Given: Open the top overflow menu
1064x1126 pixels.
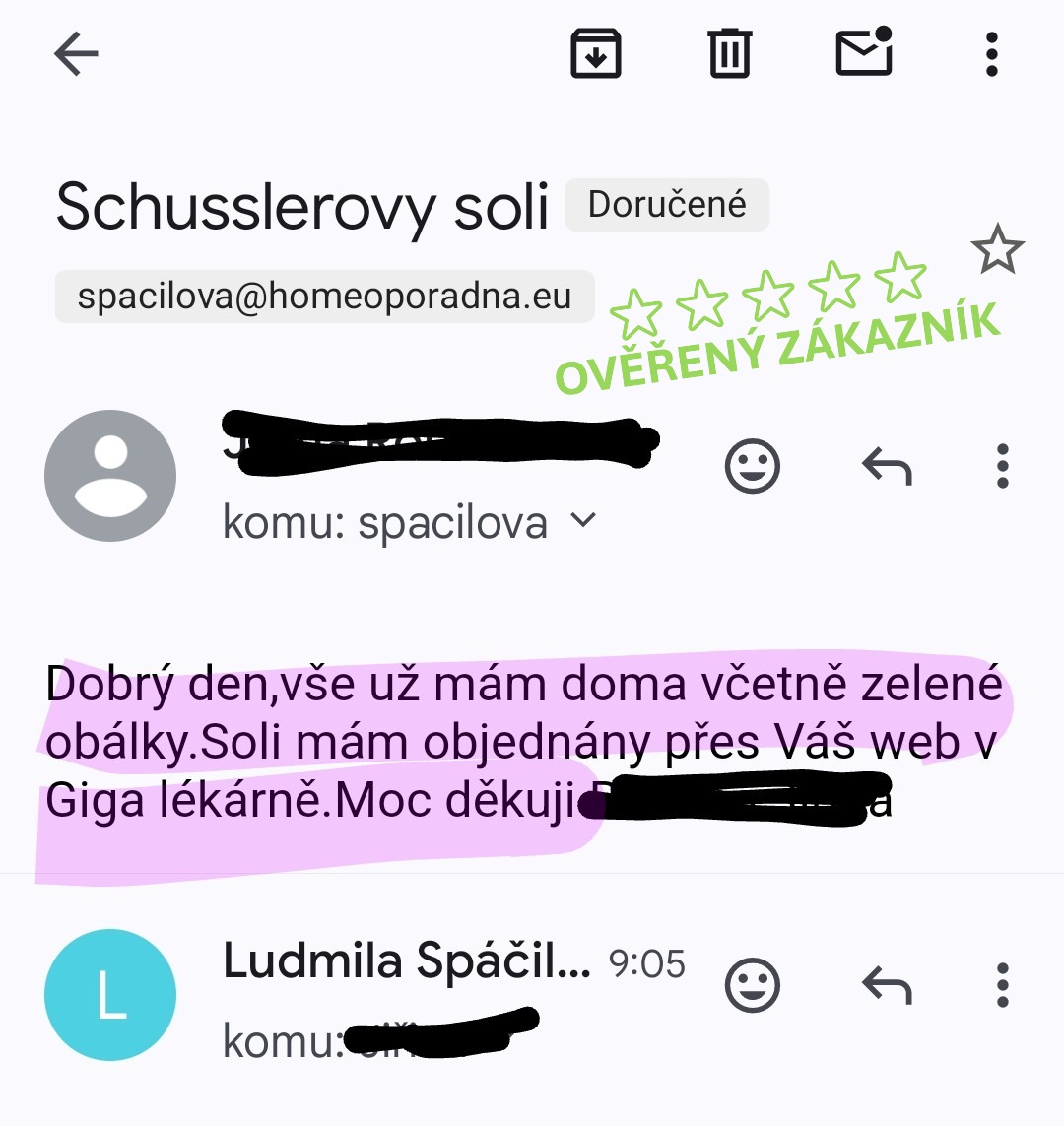Looking at the screenshot, I should 992,53.
